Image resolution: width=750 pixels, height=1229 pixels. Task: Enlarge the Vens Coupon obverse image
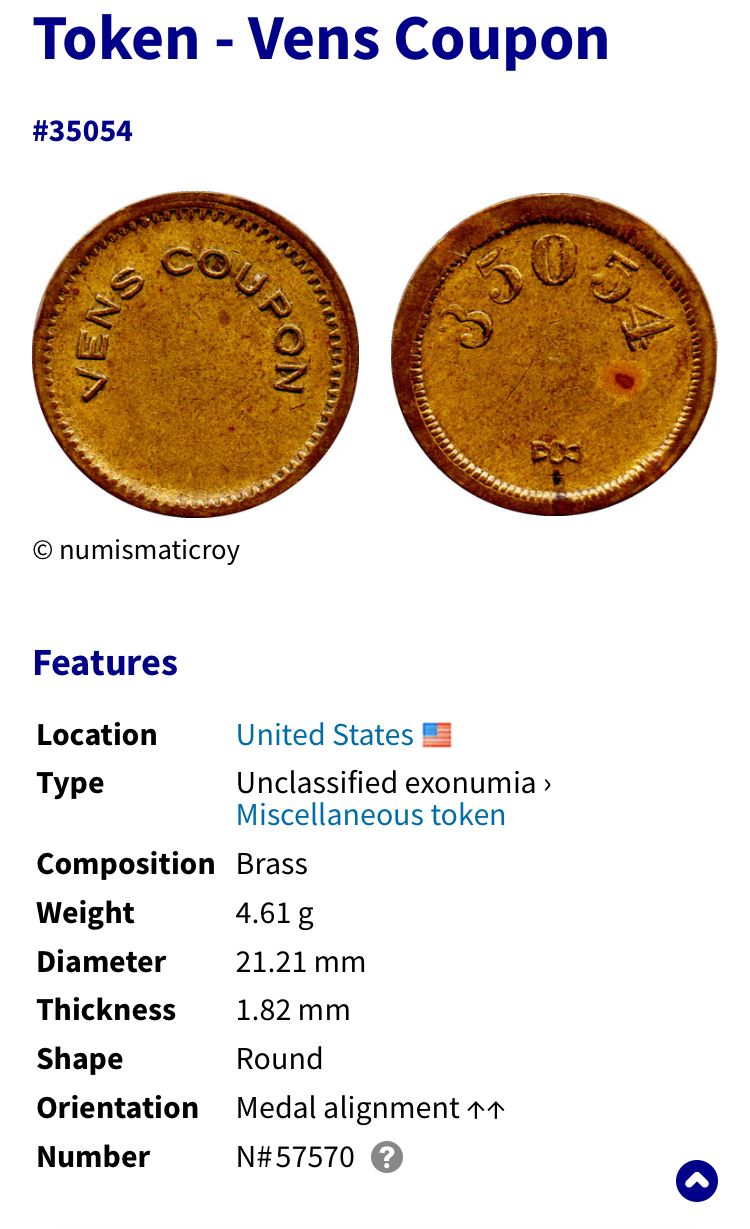(196, 355)
